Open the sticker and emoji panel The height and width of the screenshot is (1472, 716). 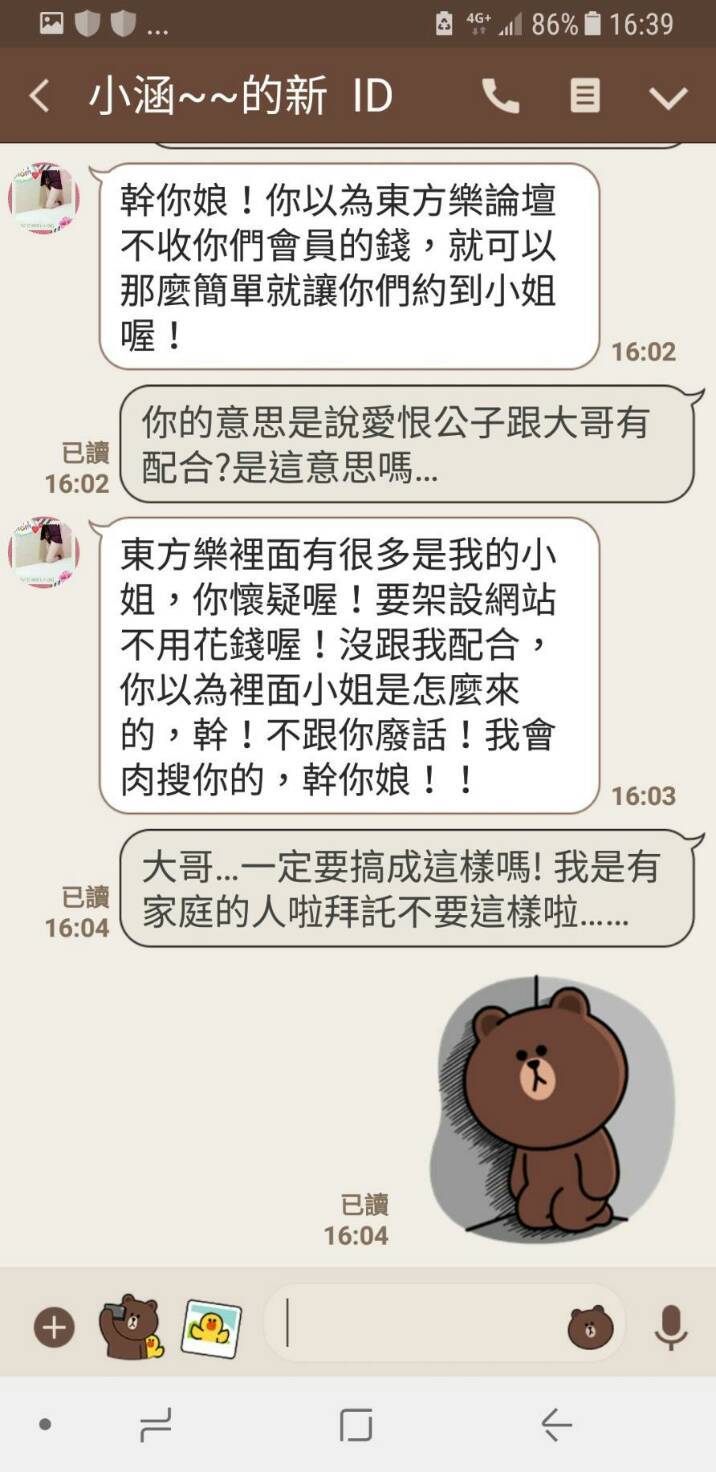click(x=590, y=1327)
